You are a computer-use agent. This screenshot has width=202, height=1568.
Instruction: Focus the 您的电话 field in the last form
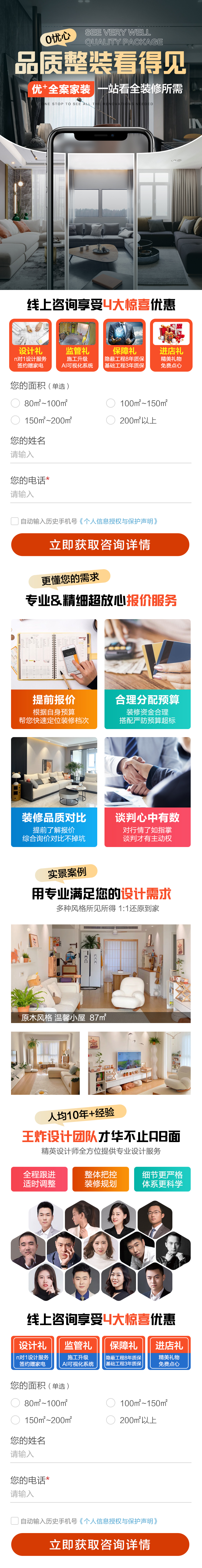pos(101,1494)
